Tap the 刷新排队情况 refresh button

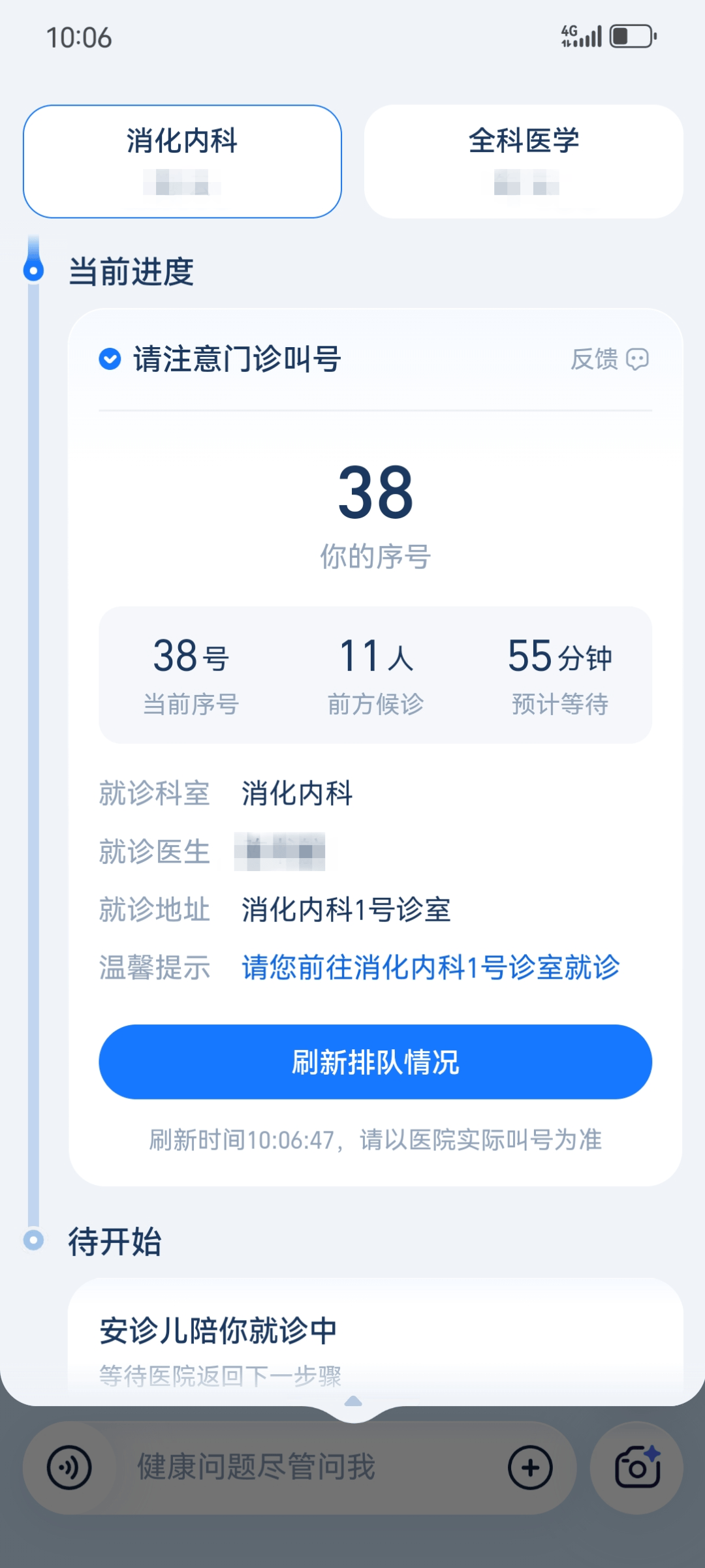[x=375, y=1062]
